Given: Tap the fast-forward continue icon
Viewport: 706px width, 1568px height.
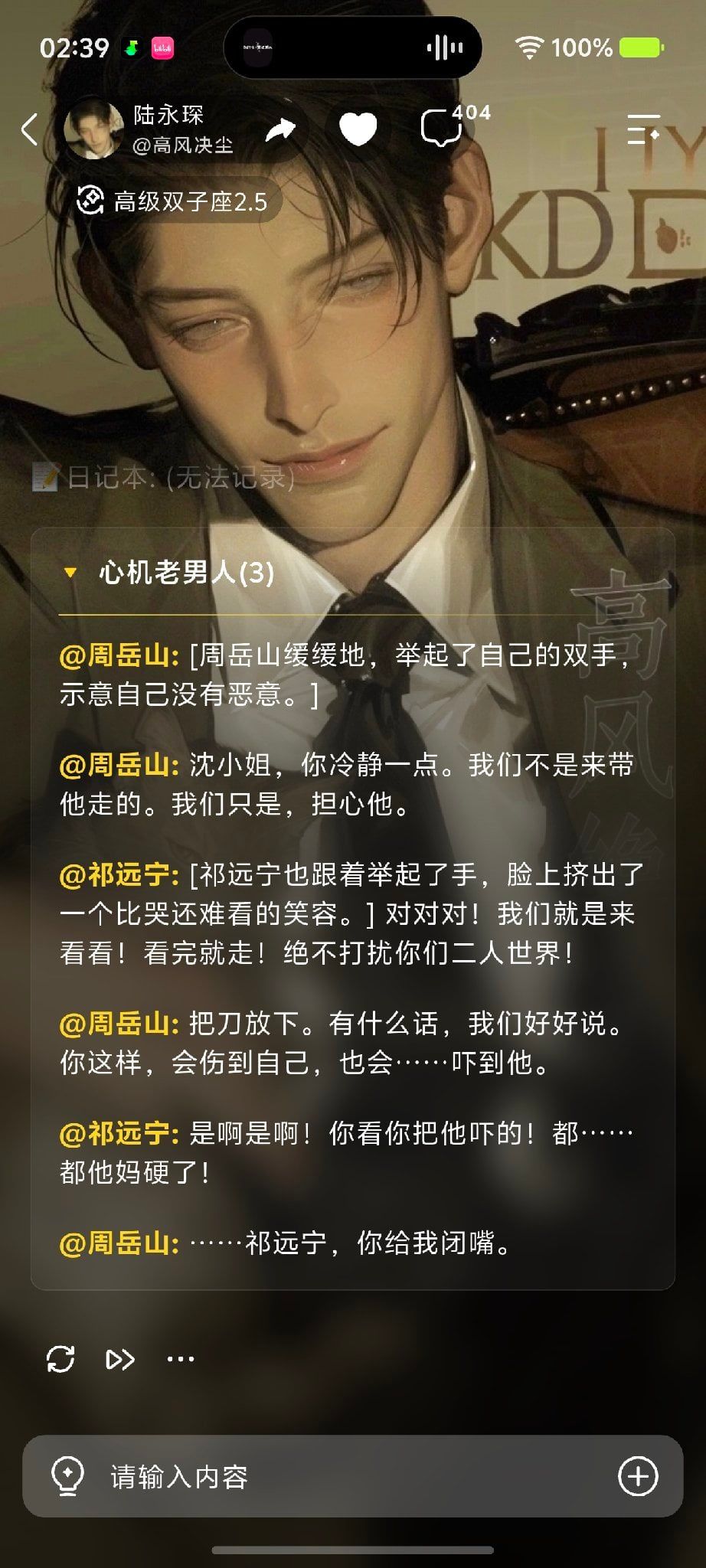Looking at the screenshot, I should (120, 1360).
